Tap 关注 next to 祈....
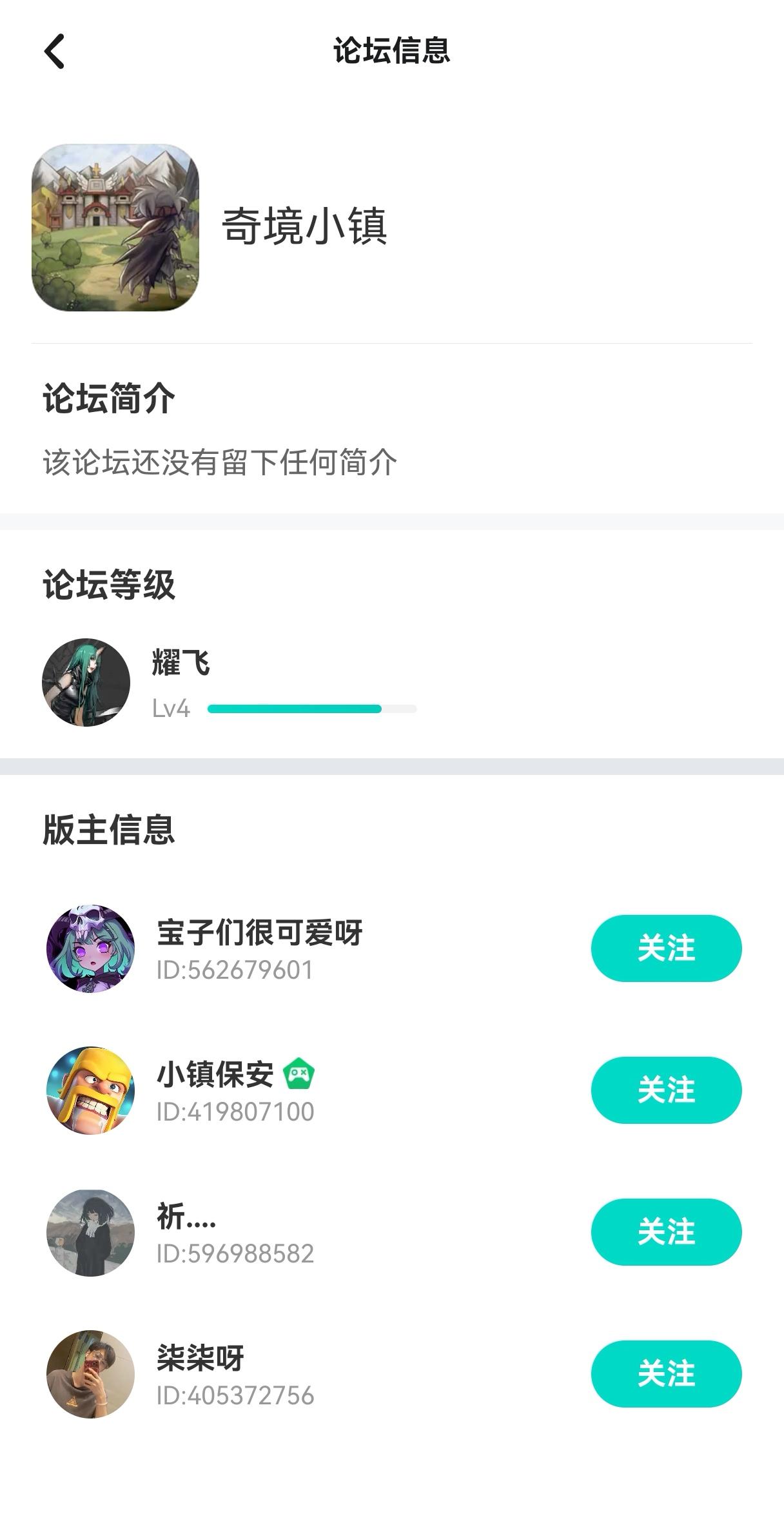Viewport: 784px width, 1532px height. tap(665, 1232)
